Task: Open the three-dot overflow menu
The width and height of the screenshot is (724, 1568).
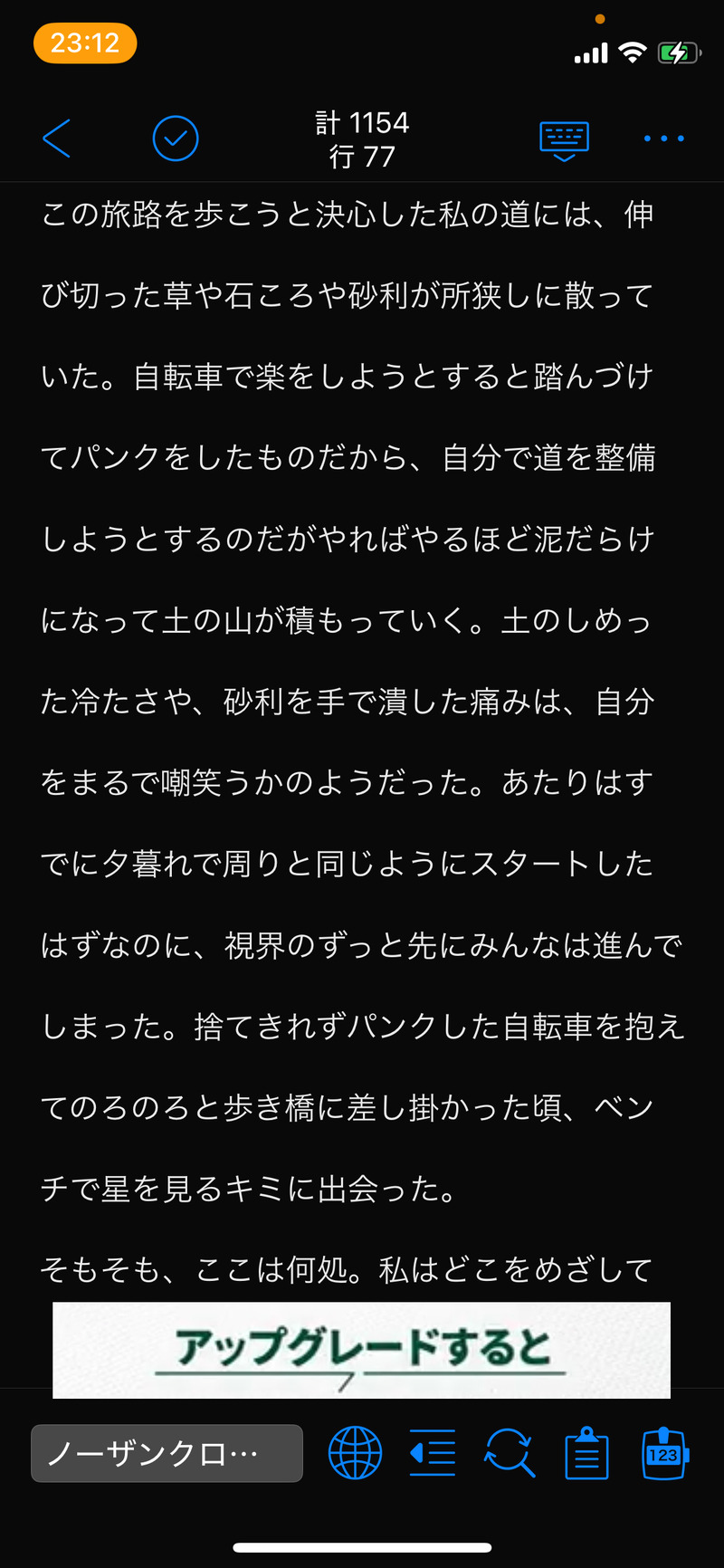Action: (663, 139)
